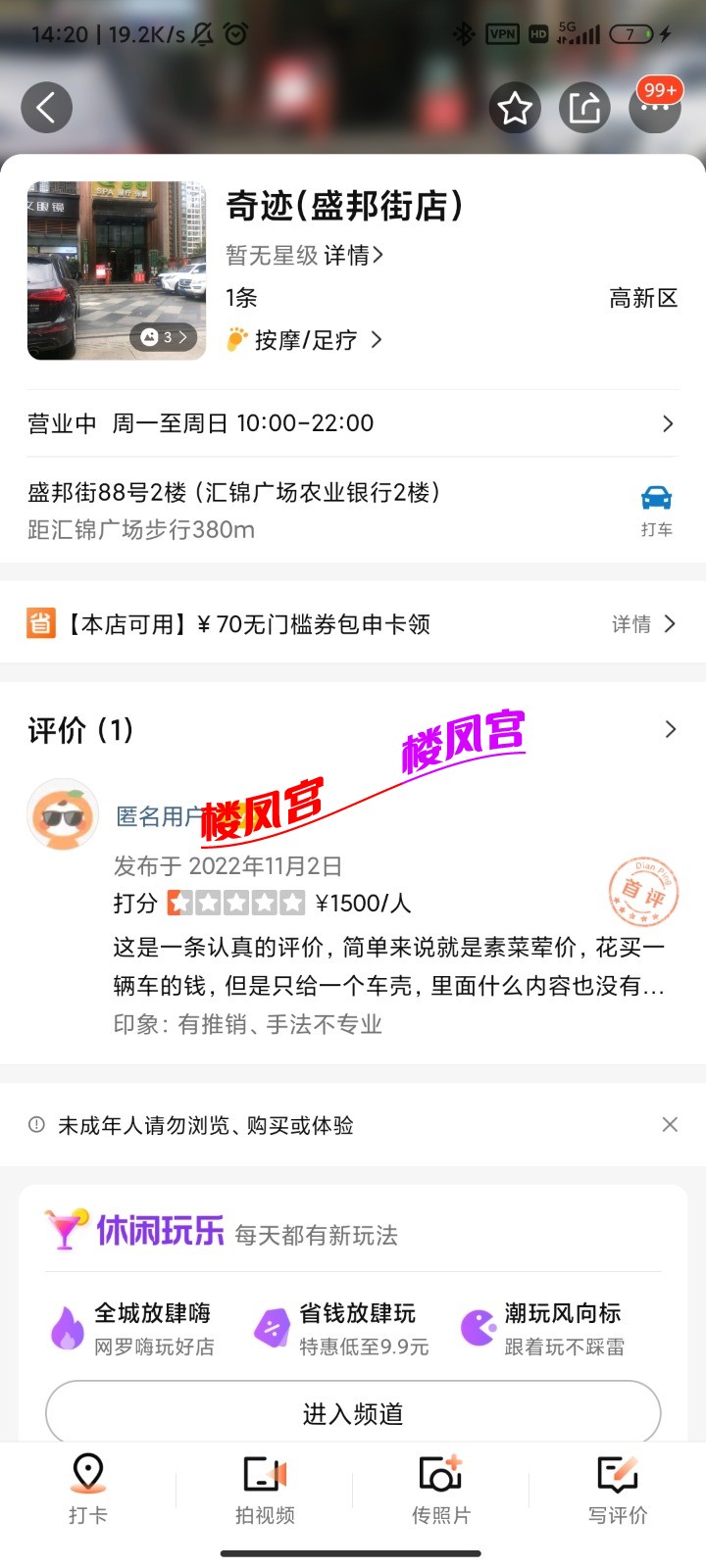706x1568 pixels.
Task: Open the 评价 reviews list via its chevron
Action: (x=671, y=729)
